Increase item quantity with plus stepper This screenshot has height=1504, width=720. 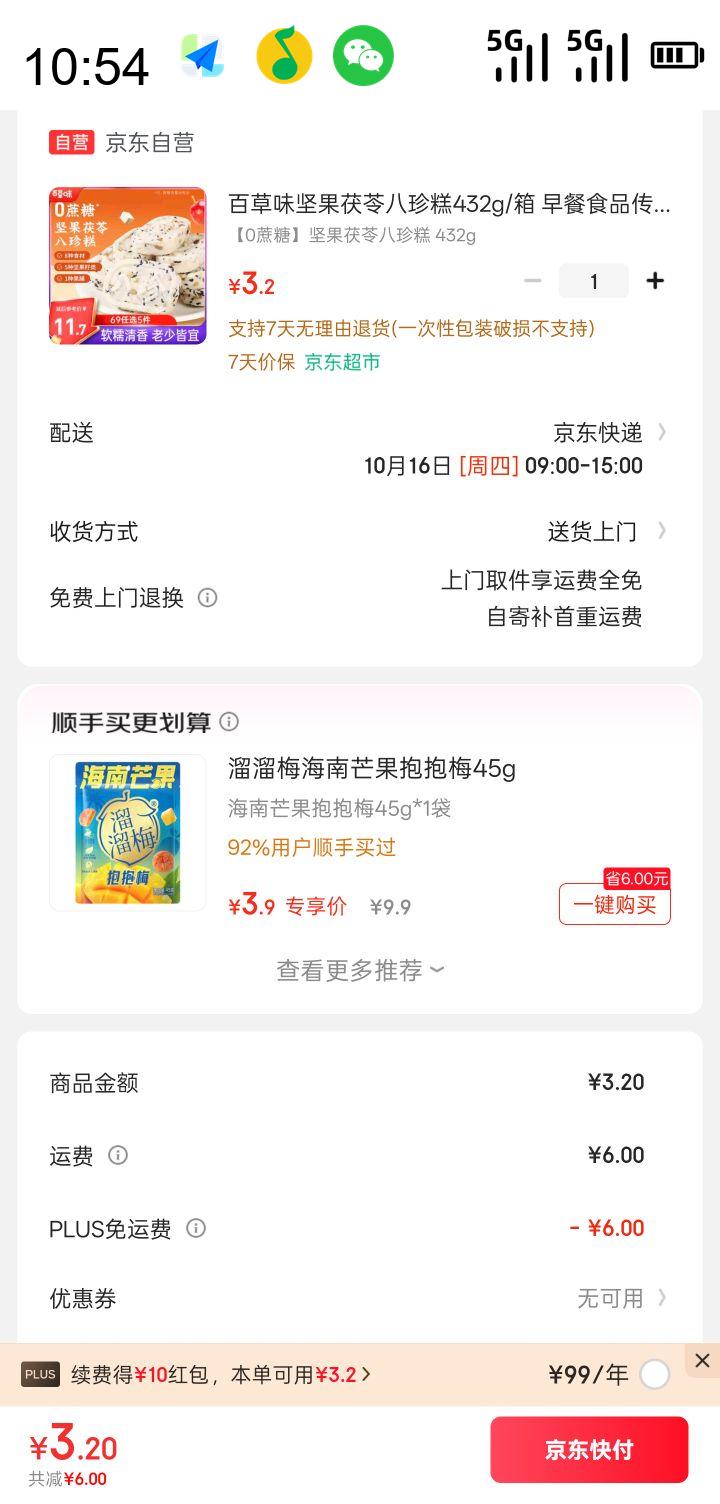[655, 281]
